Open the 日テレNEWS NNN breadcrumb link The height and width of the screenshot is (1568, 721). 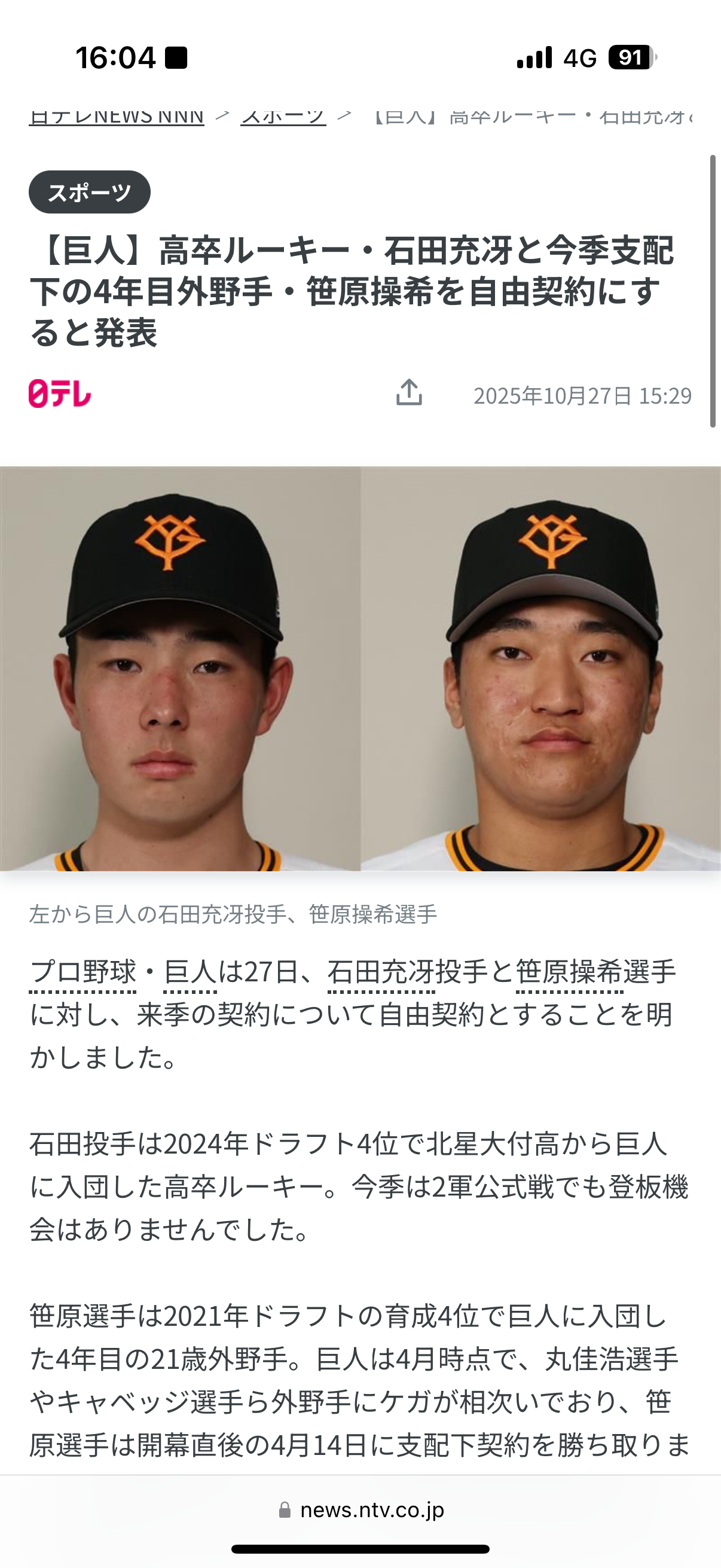coord(116,115)
